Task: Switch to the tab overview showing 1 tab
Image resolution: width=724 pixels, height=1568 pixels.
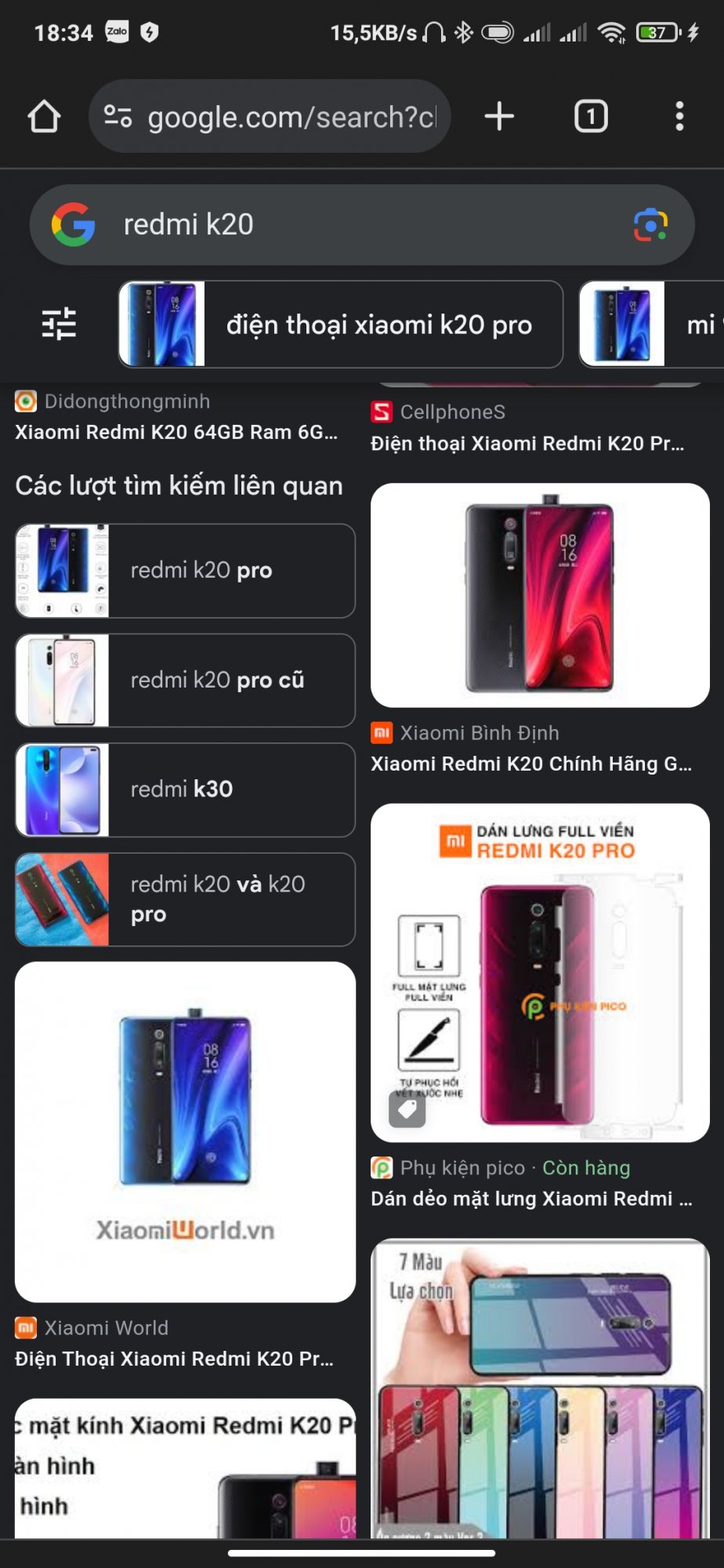Action: (591, 116)
